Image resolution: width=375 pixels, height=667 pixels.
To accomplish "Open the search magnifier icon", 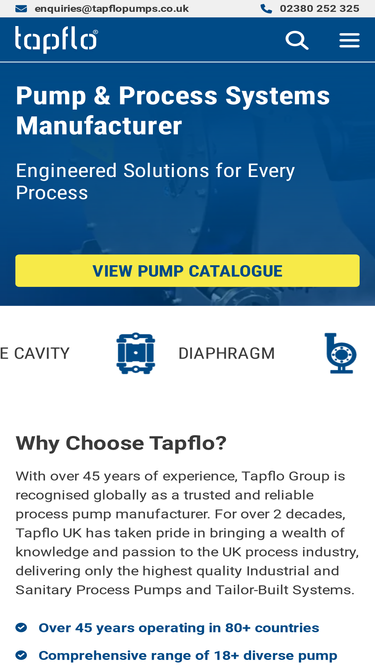I will 297,41.
